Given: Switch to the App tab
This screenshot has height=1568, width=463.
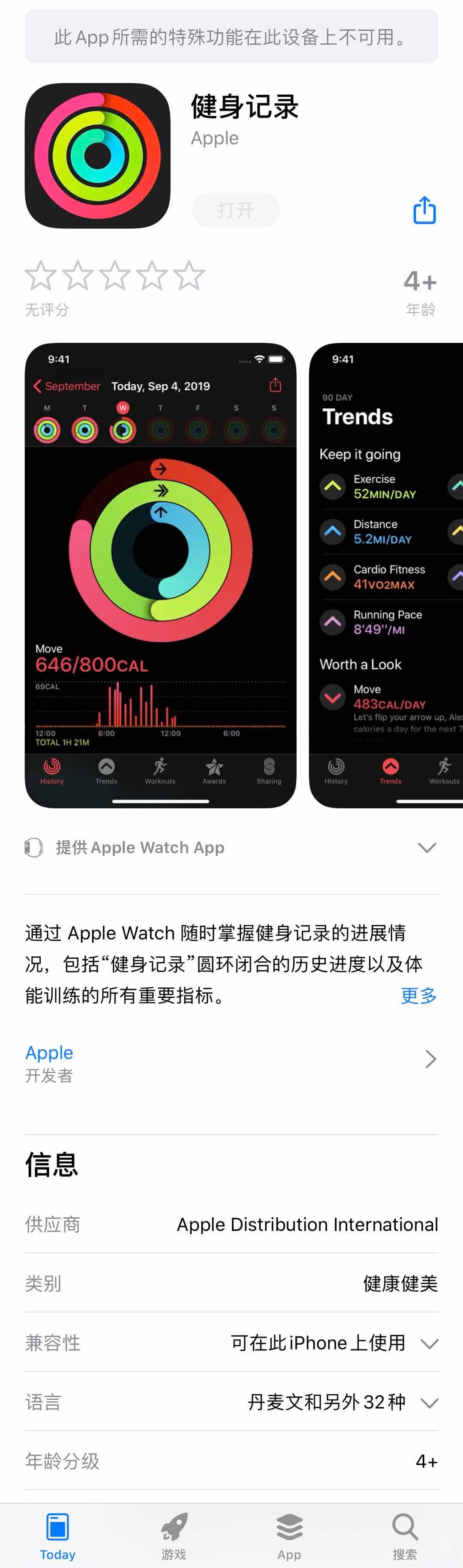Looking at the screenshot, I should click(x=289, y=1536).
